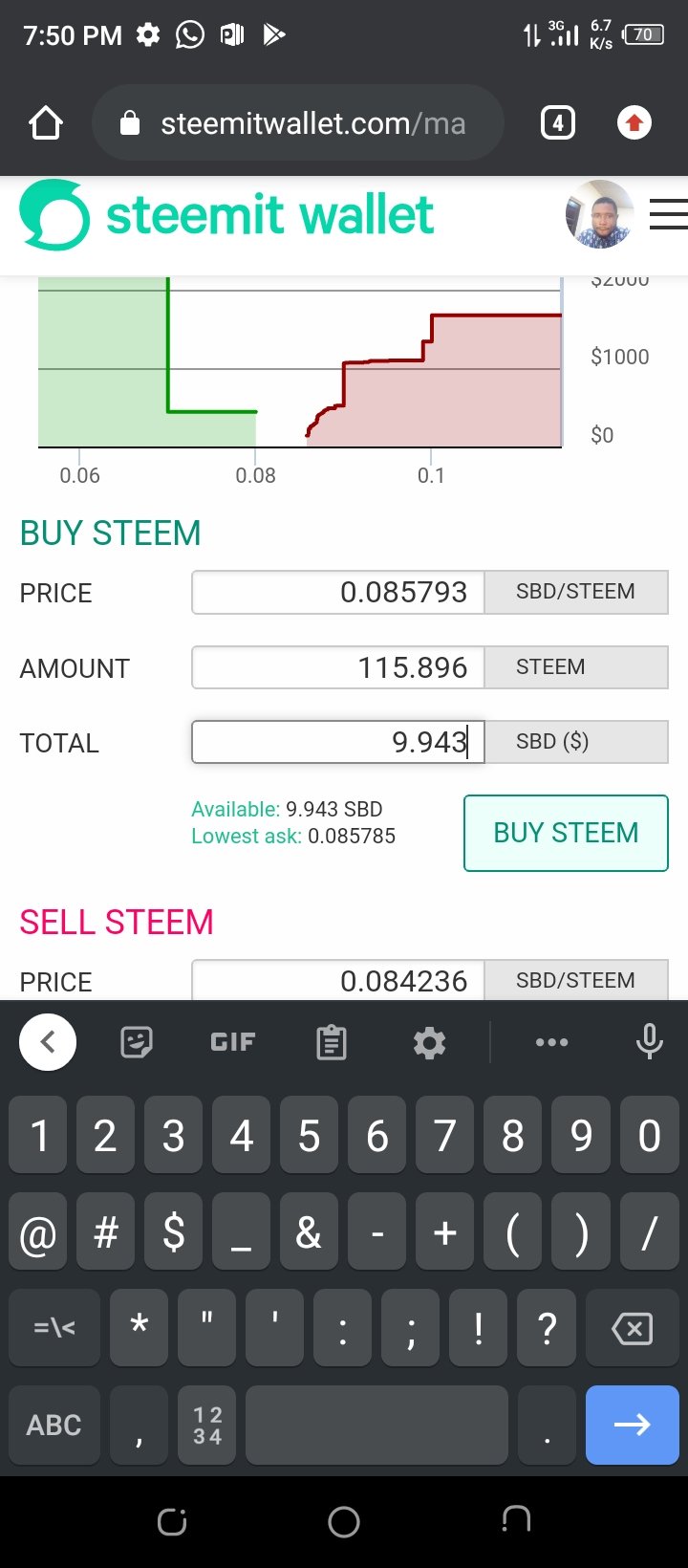Screen dimensions: 688x1568
Task: Tap the Available 9.943 SBD link
Action: click(x=287, y=809)
